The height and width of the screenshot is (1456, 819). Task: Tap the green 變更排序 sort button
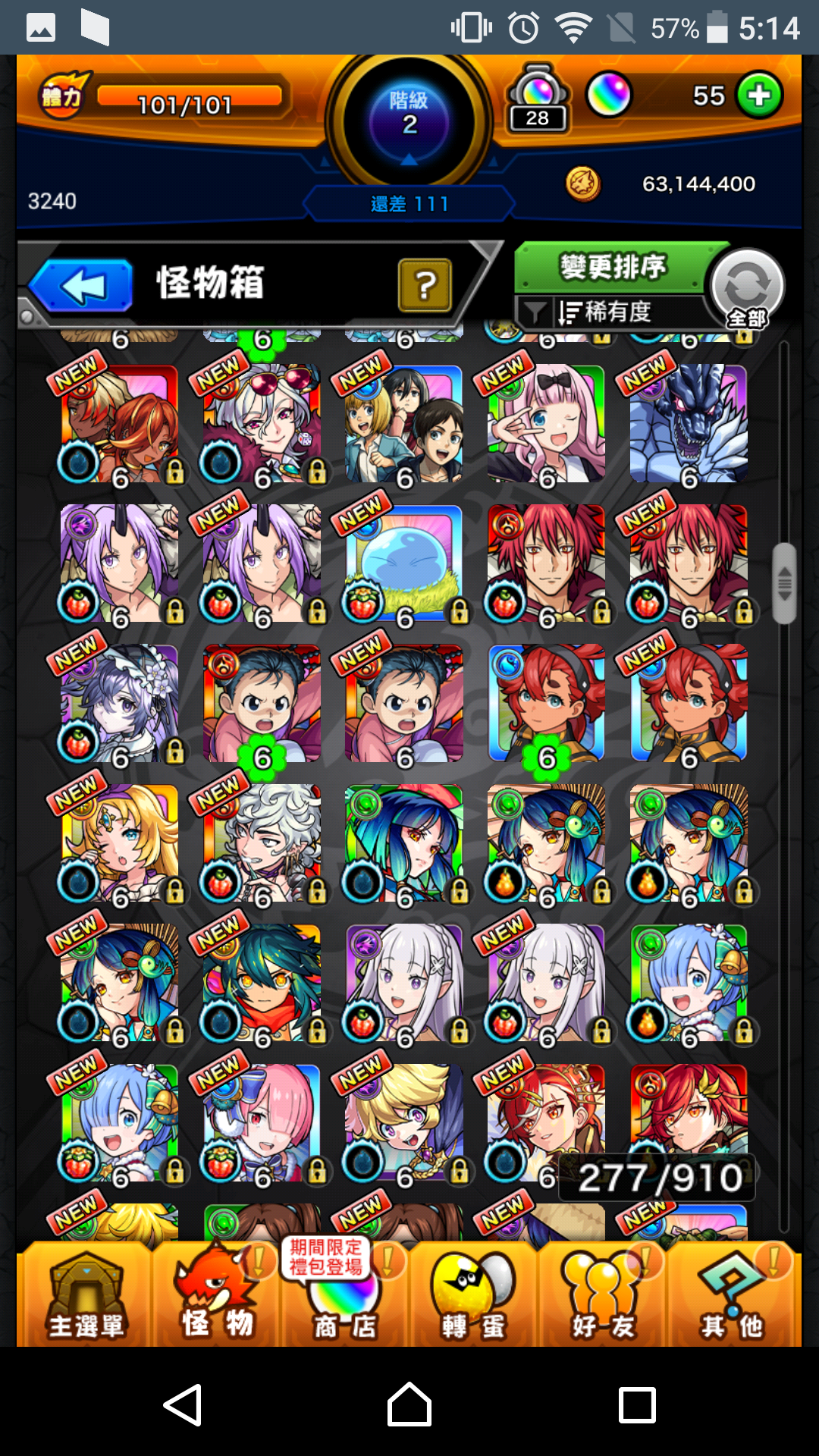point(611,267)
